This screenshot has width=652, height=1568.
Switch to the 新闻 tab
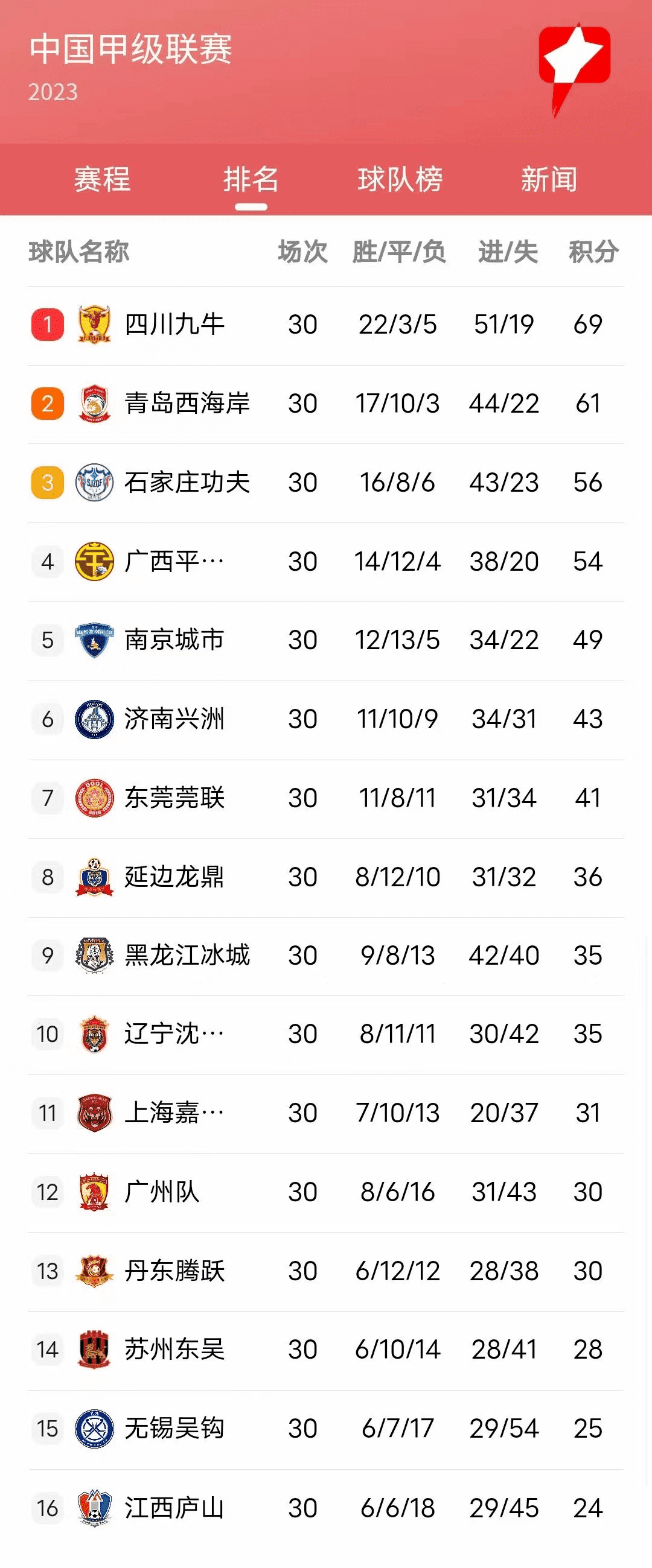tap(548, 180)
